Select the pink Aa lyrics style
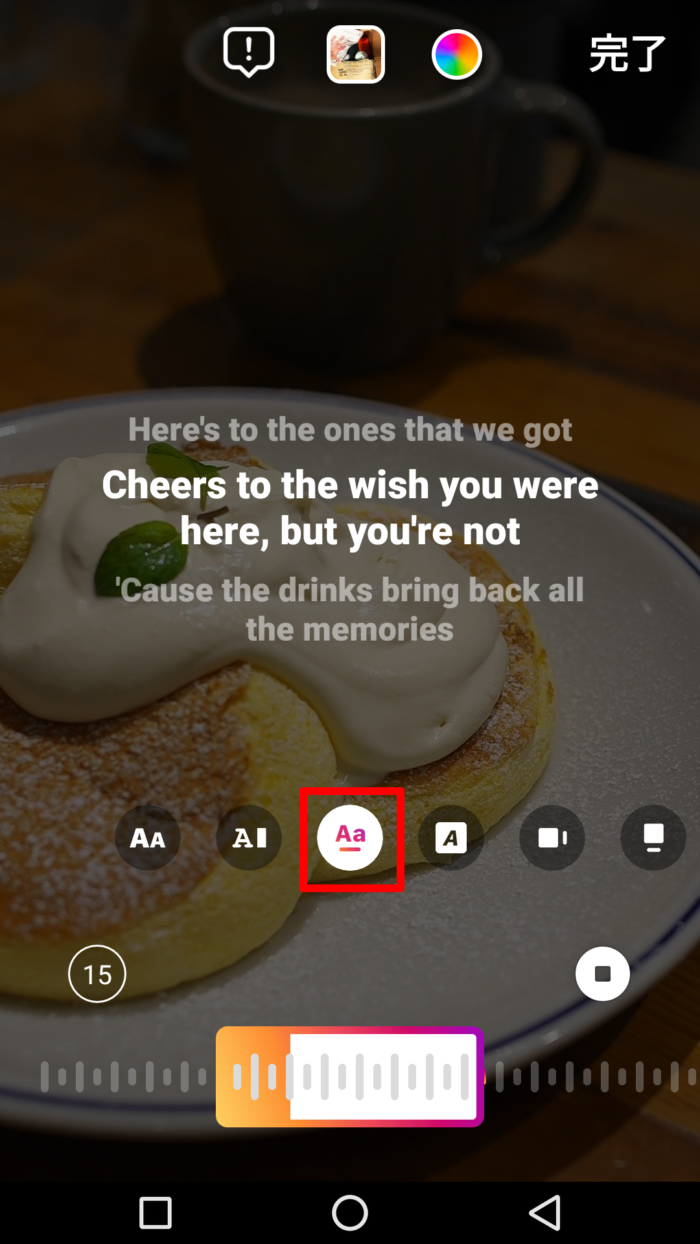Viewport: 700px width, 1244px height. [350, 838]
